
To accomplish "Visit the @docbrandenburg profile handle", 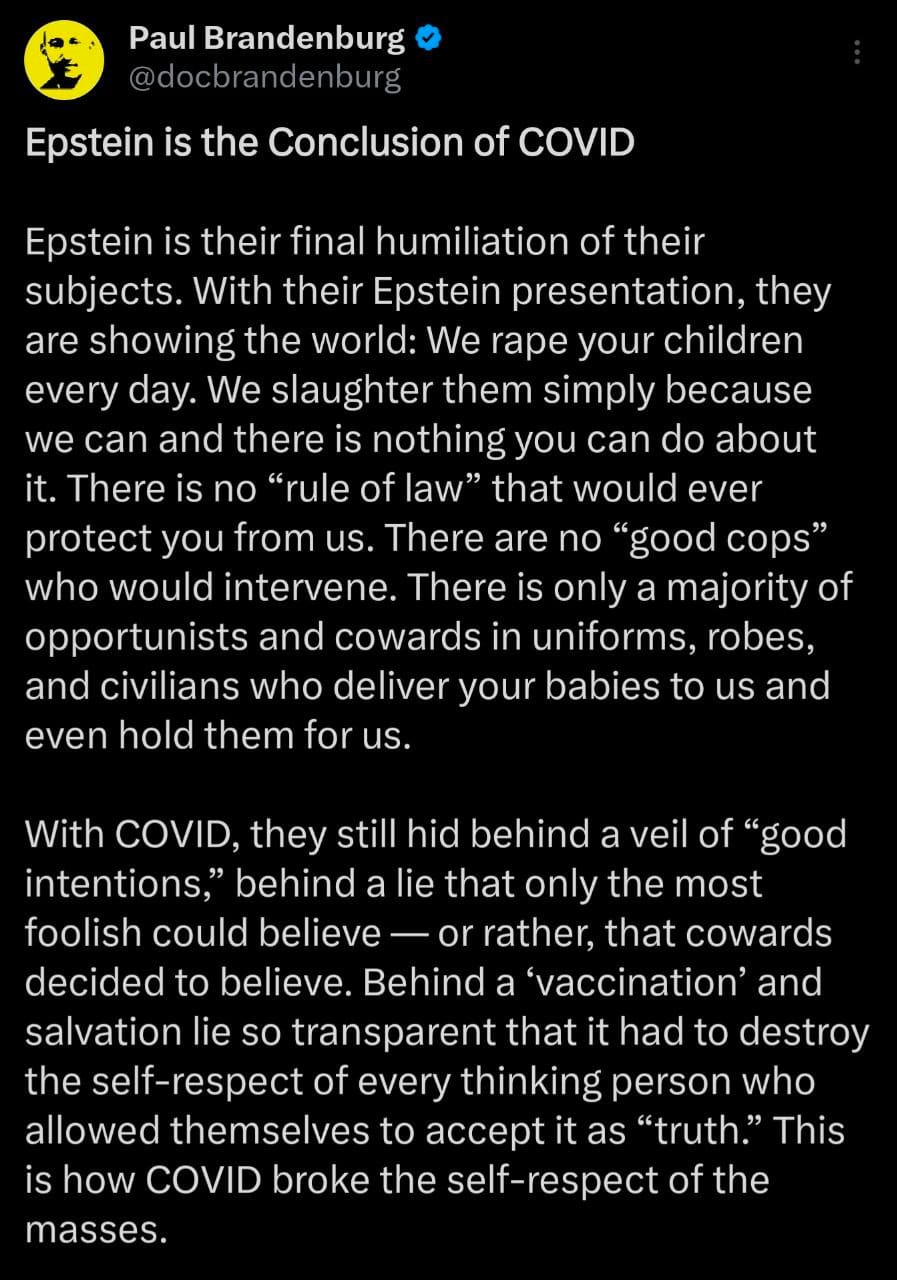I will tap(265, 78).
